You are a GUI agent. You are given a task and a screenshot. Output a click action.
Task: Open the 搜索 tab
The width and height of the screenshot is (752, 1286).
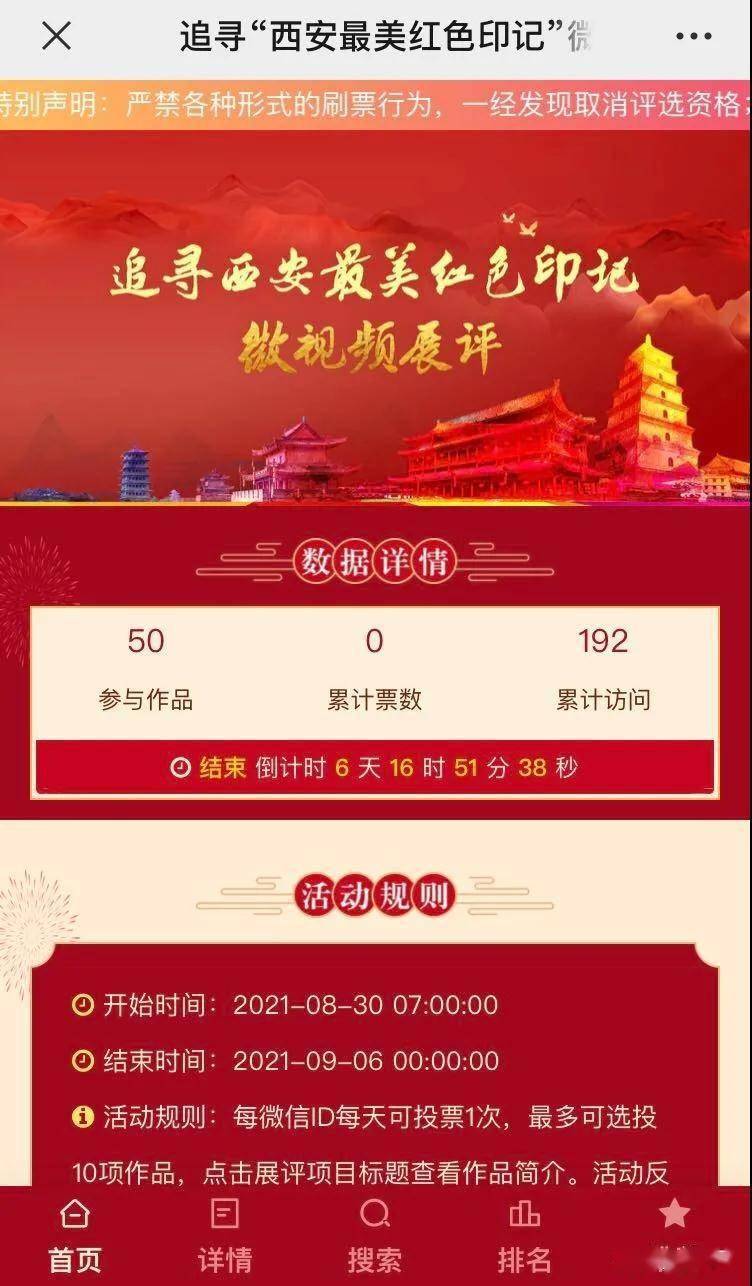(375, 1236)
